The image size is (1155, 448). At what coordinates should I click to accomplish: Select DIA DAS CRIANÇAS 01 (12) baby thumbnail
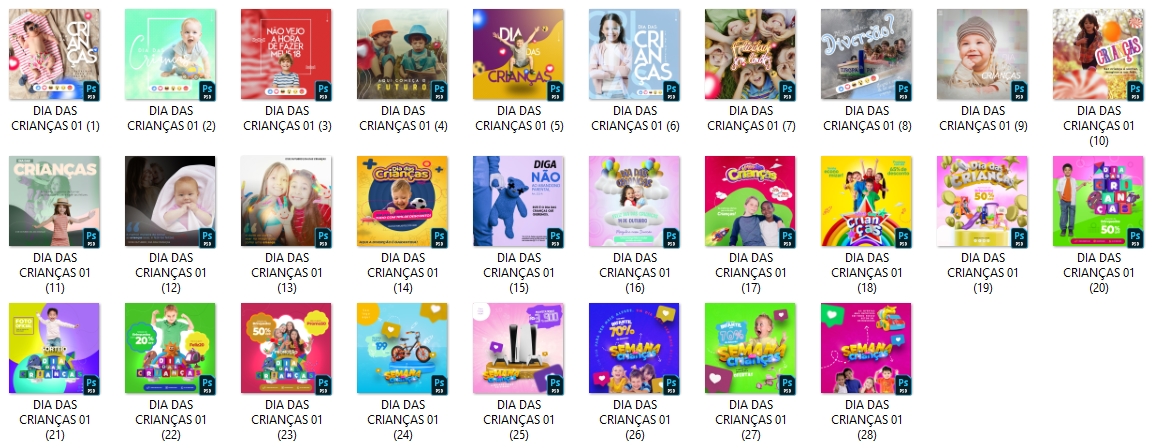pos(170,201)
